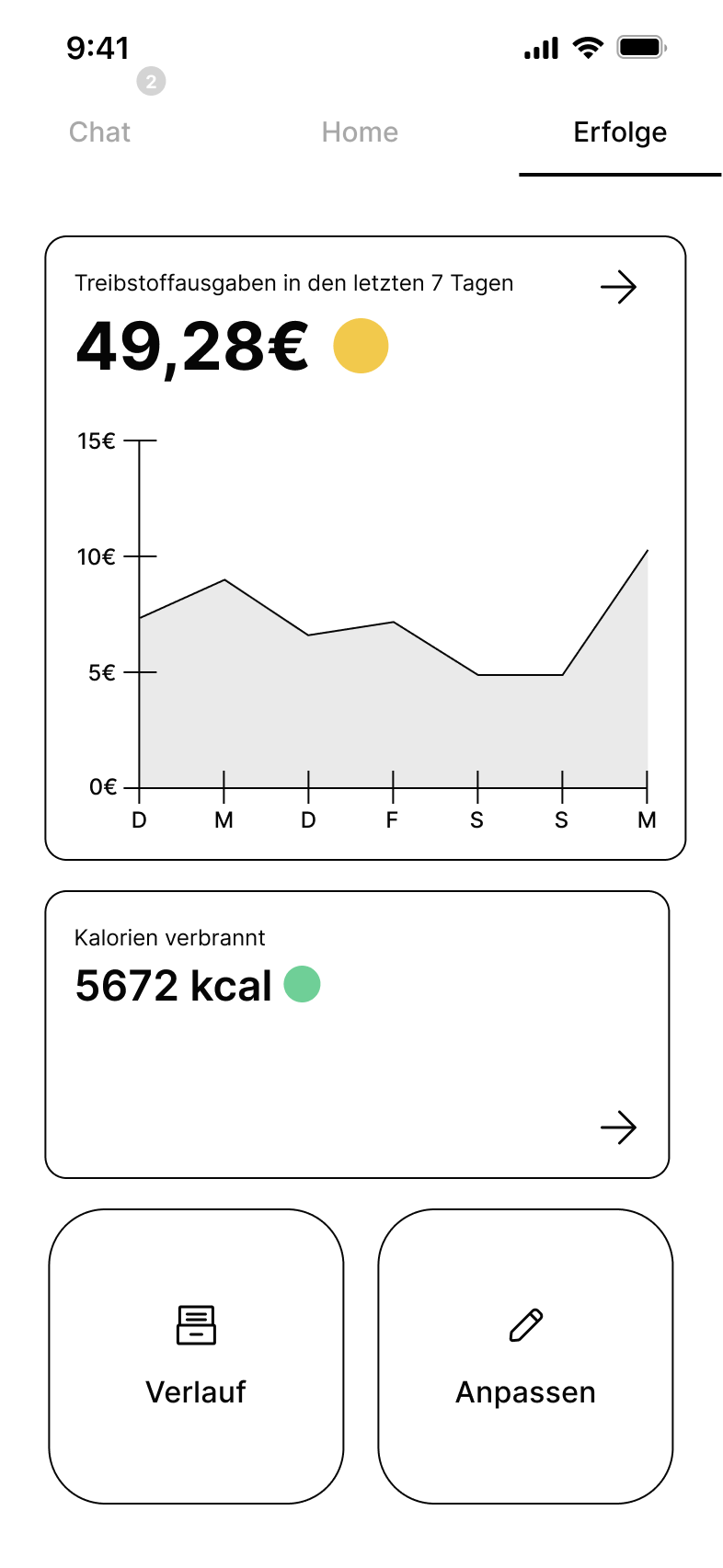Switch to the Home tab
The height and width of the screenshot is (1568, 723).
tap(360, 132)
